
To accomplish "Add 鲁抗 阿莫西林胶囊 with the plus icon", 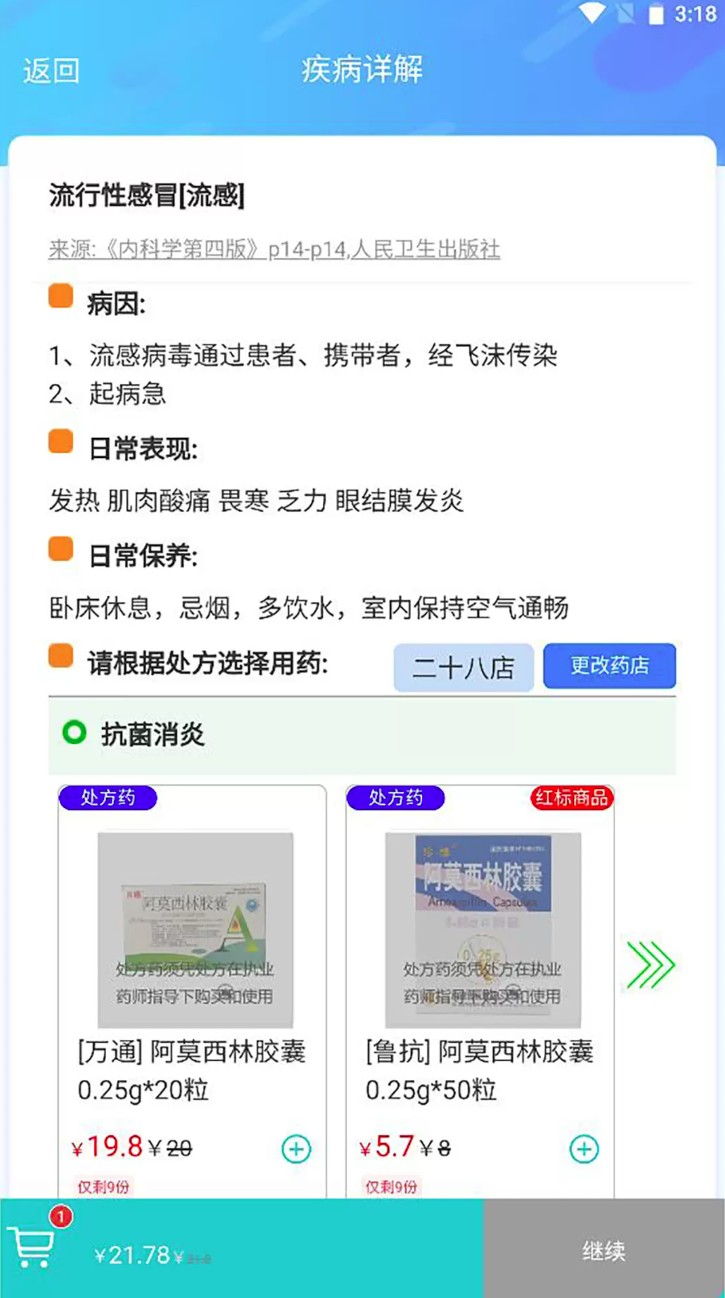I will (583, 1149).
